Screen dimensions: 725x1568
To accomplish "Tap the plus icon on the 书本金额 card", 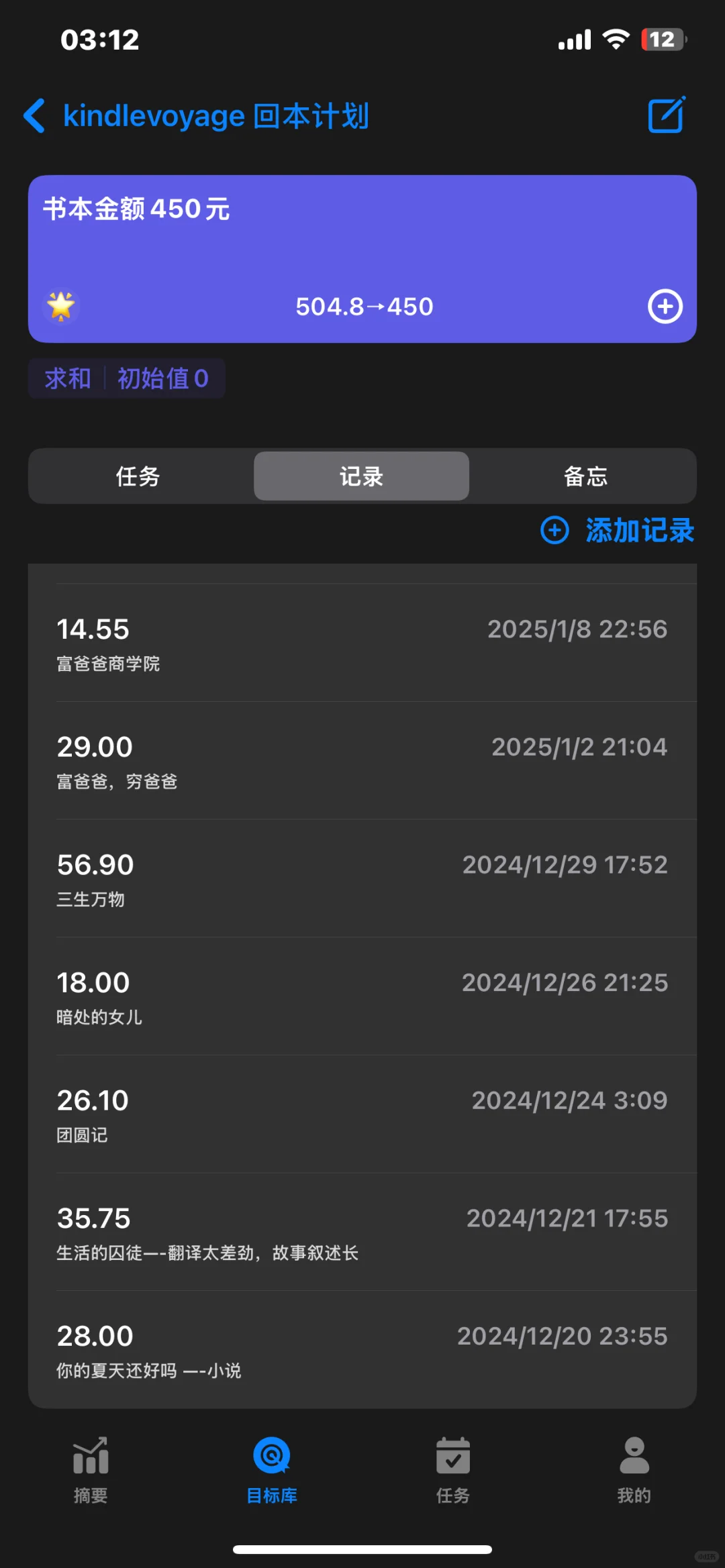I will tap(665, 307).
